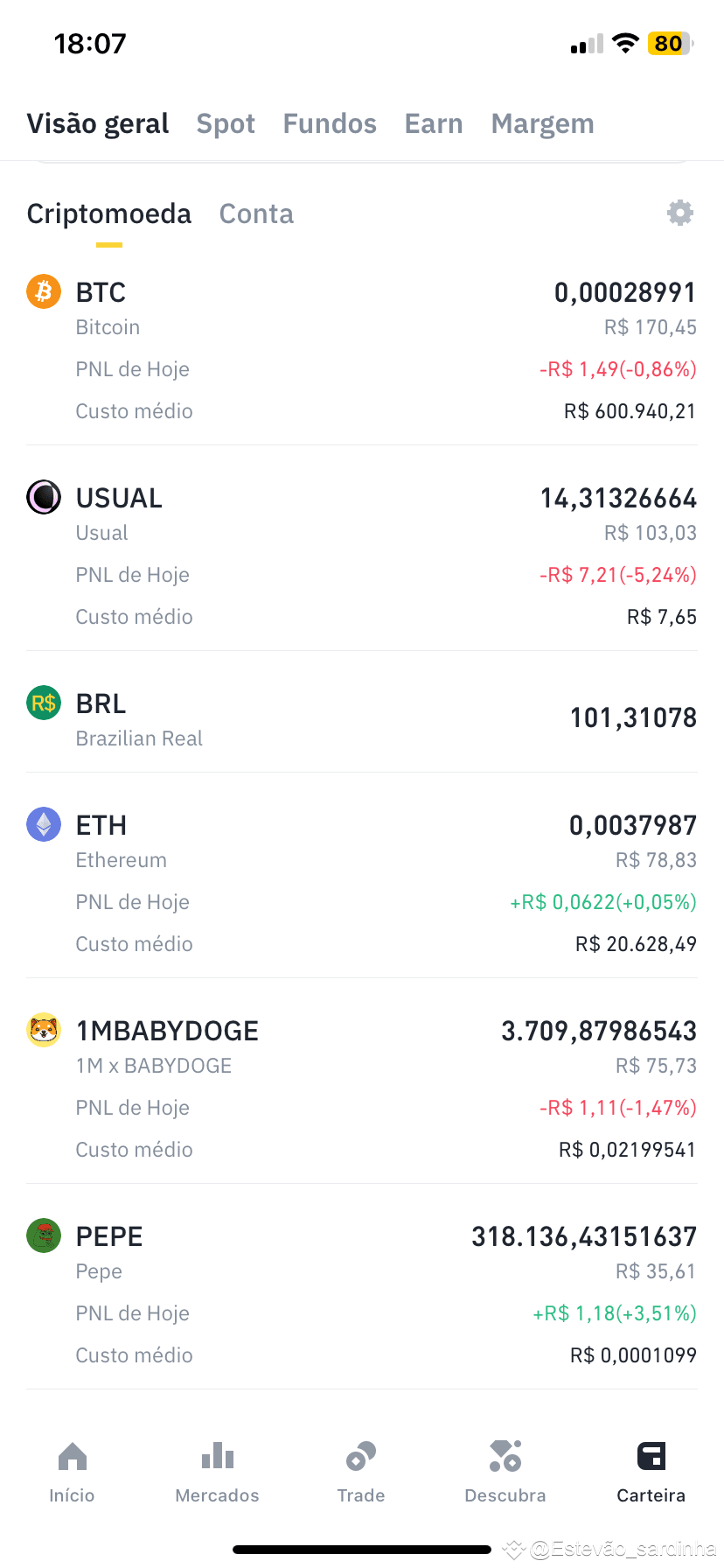This screenshot has width=724, height=1568.
Task: Tap the battery level indicator
Action: click(x=668, y=43)
